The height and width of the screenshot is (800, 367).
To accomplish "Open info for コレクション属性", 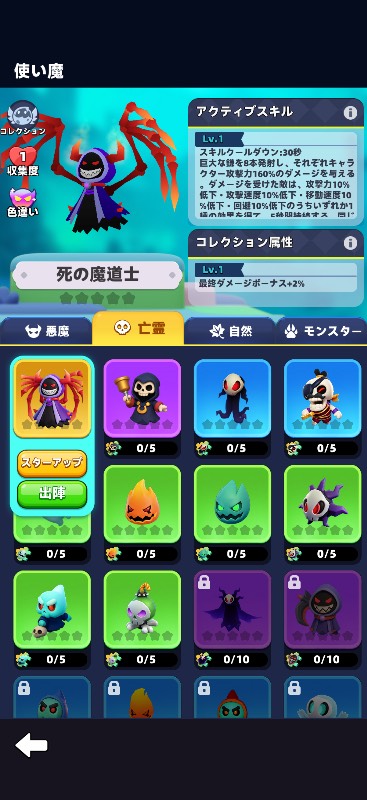I will 350,243.
